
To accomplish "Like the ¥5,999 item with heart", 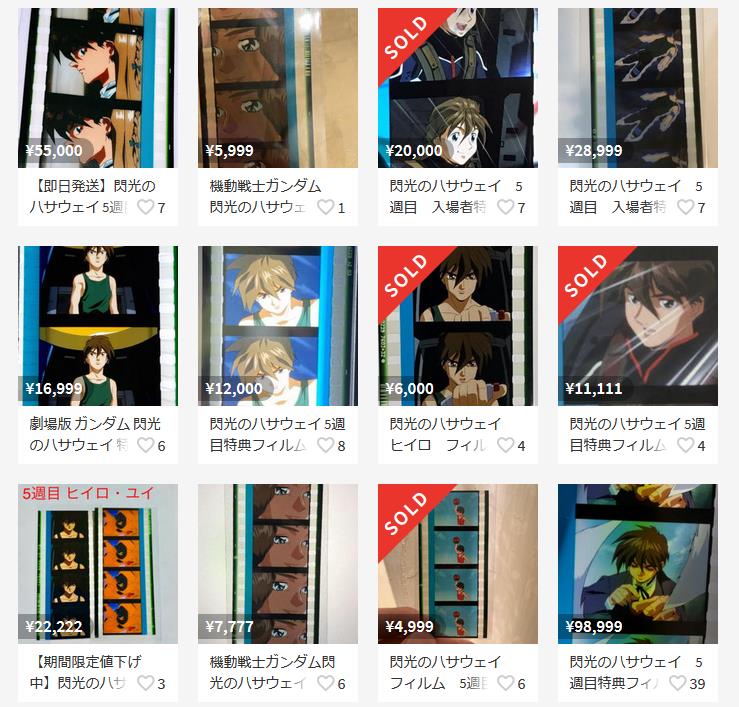I will tap(326, 207).
